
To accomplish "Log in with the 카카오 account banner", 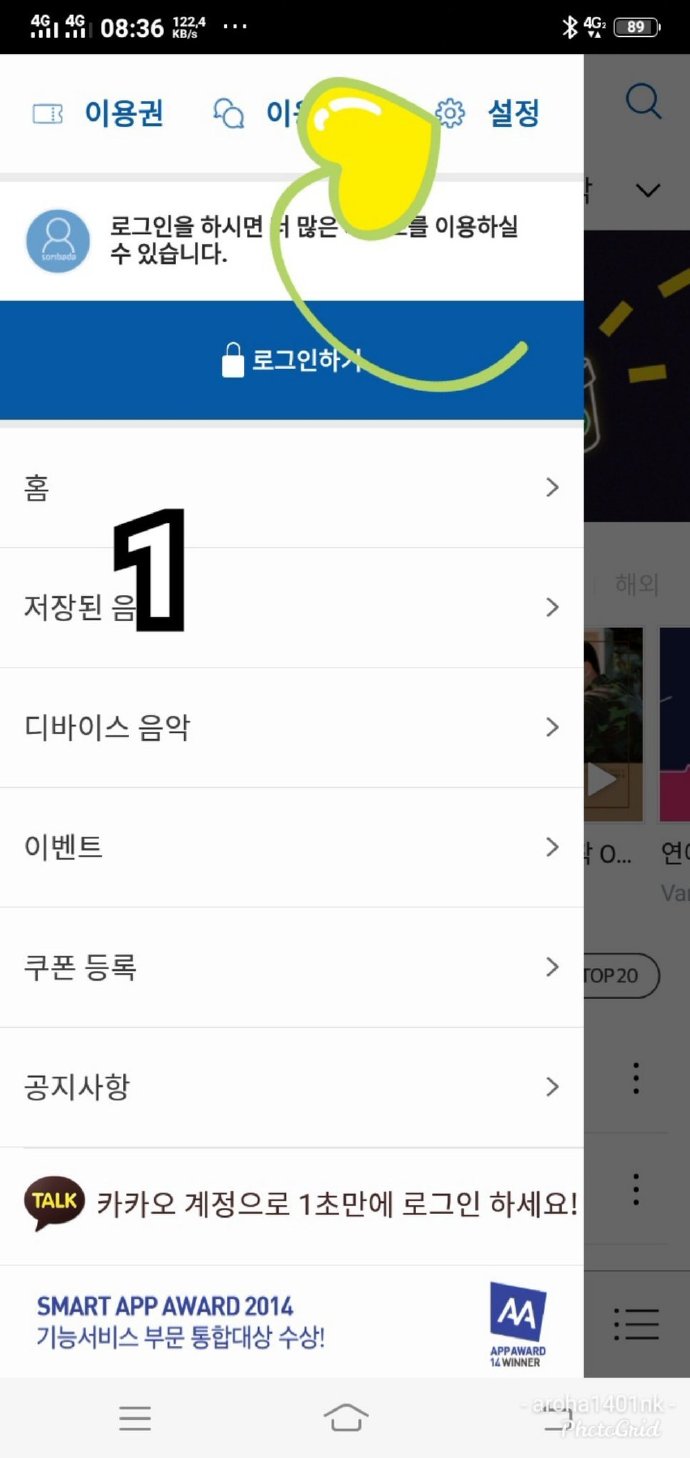I will [x=300, y=1204].
